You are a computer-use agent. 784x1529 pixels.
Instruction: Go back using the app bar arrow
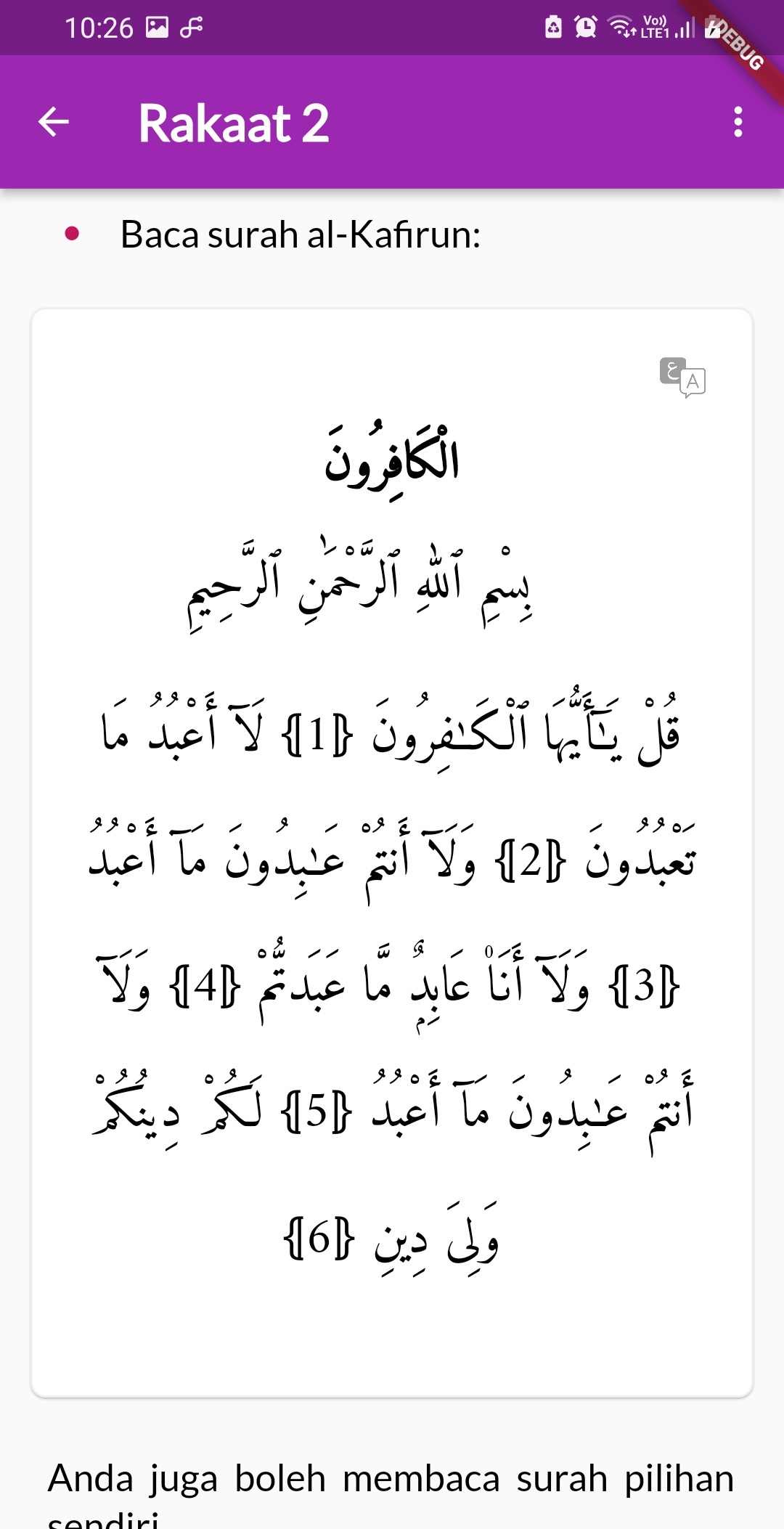click(x=54, y=122)
